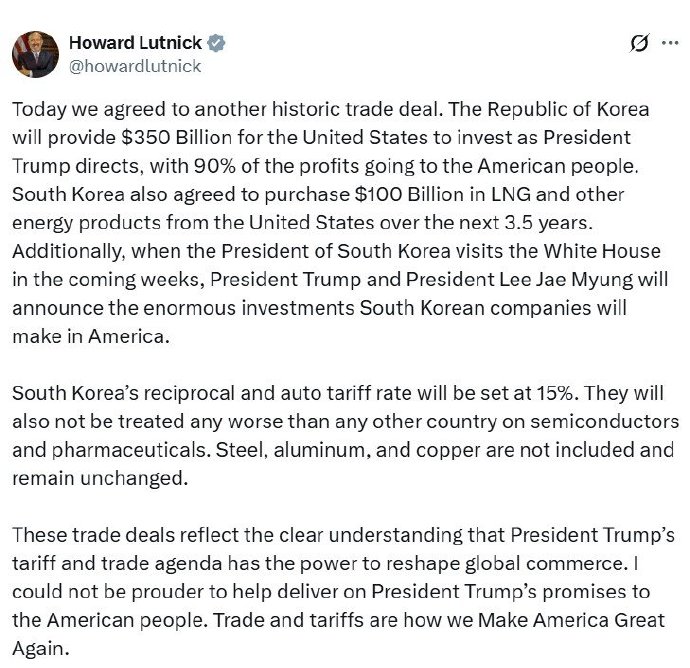Tap the Grok explain-post icon
This screenshot has height=668, width=690.
tap(634, 43)
